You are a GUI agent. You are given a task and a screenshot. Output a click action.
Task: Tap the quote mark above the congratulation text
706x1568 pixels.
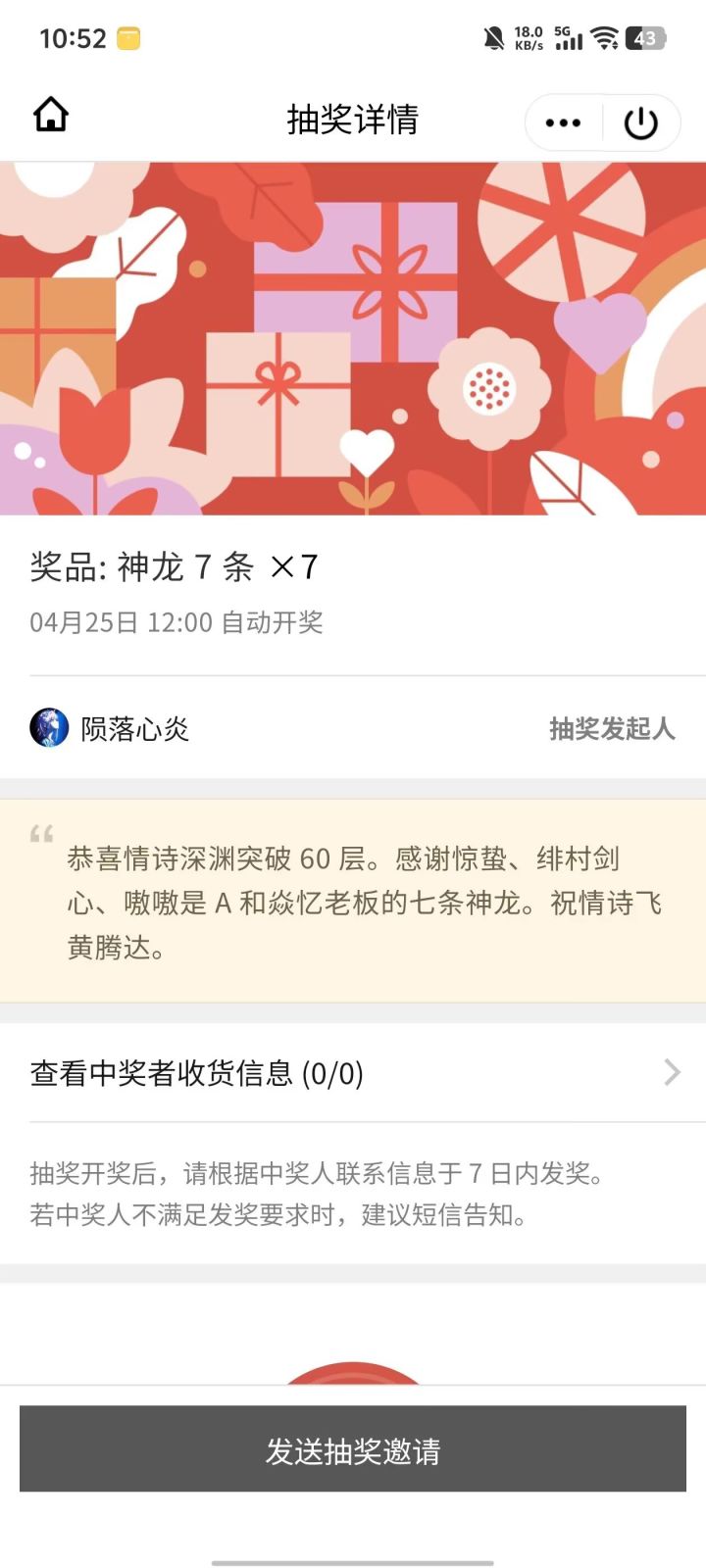[x=40, y=835]
